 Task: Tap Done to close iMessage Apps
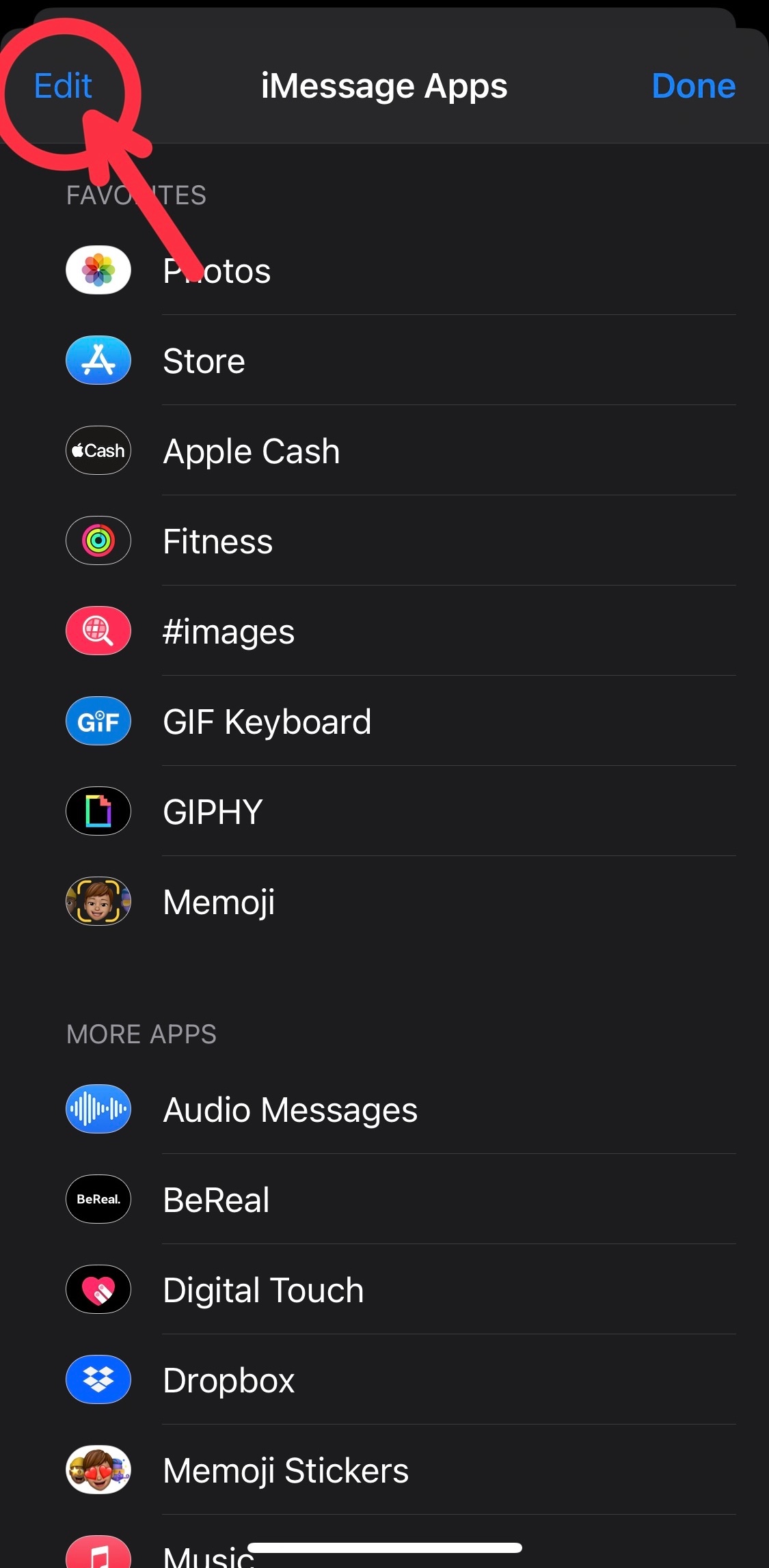[x=693, y=86]
